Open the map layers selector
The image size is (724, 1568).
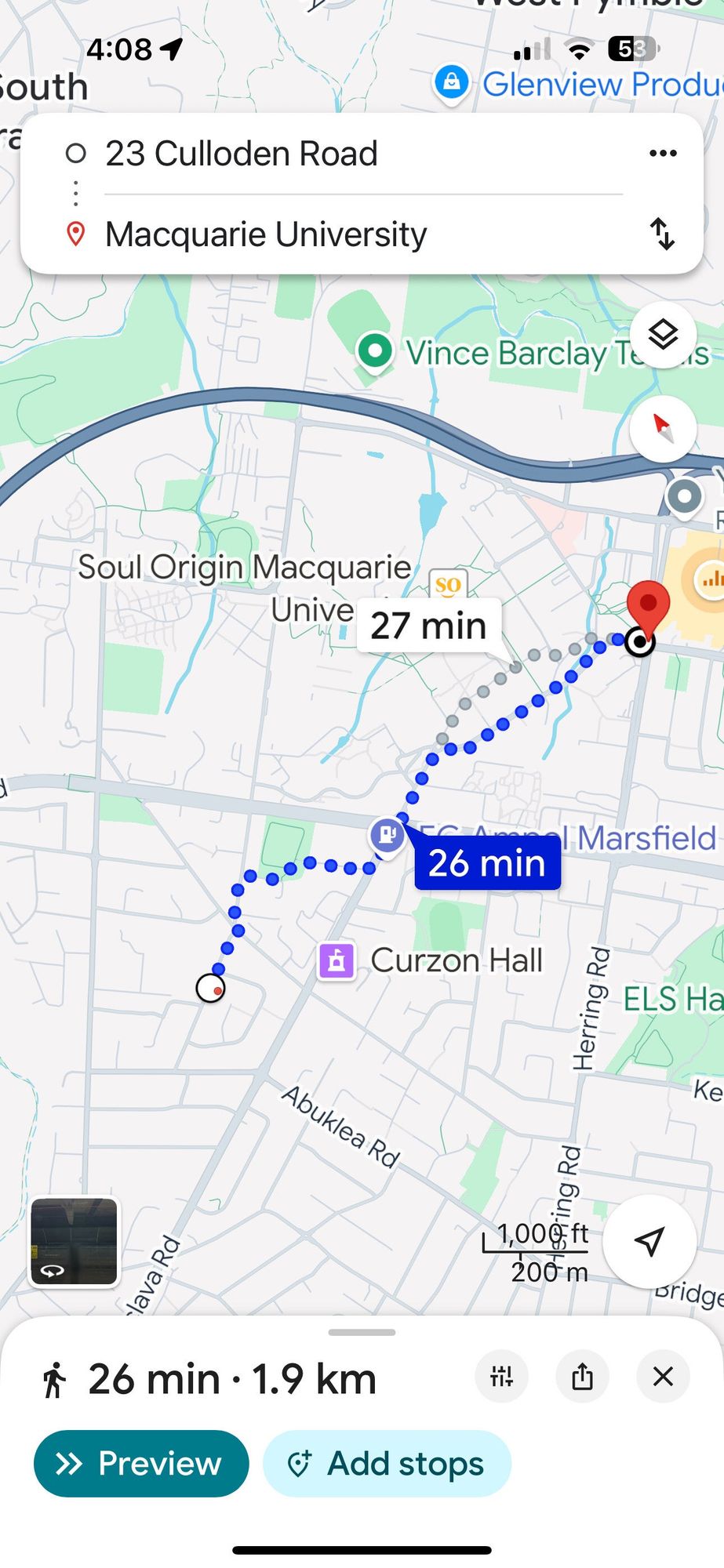pos(663,335)
